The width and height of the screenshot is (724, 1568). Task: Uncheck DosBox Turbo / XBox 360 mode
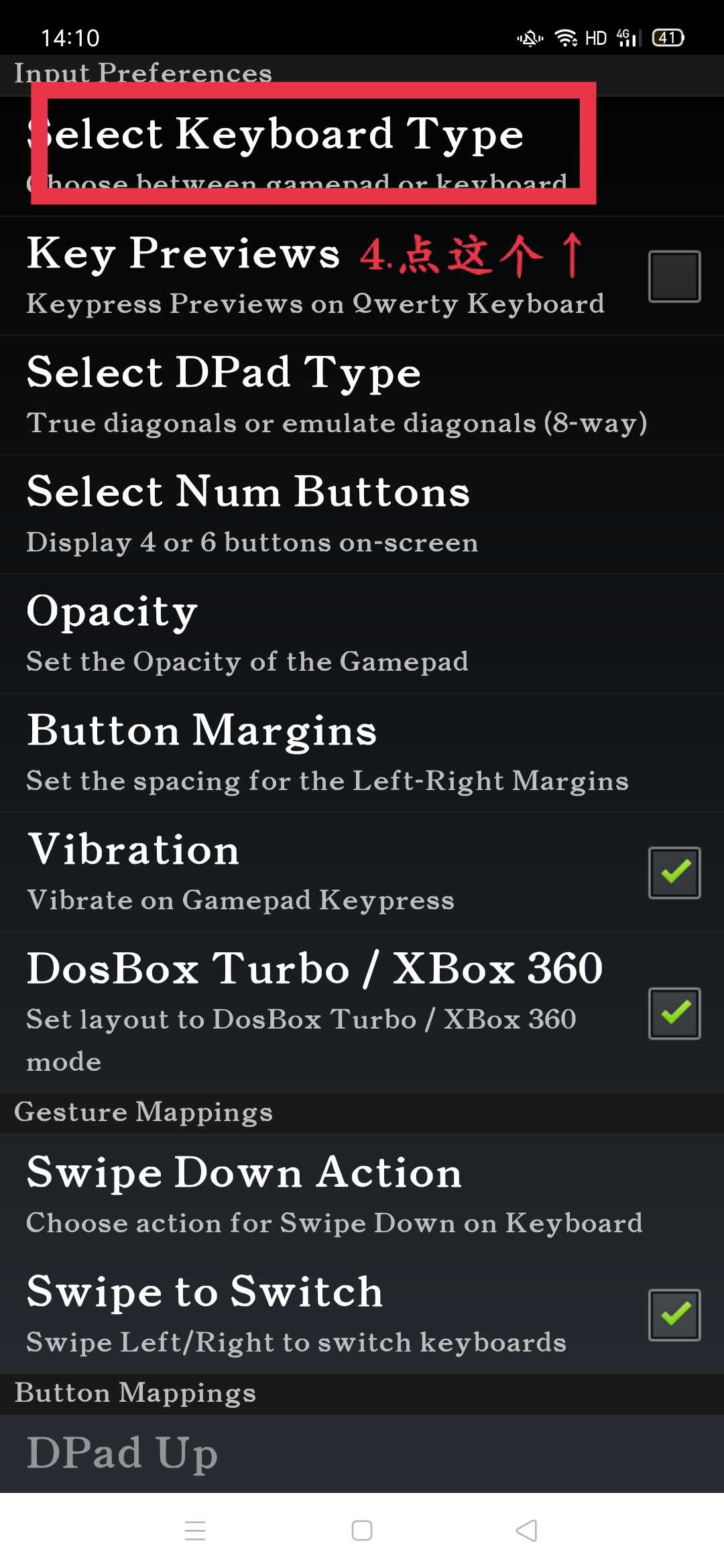[674, 1013]
